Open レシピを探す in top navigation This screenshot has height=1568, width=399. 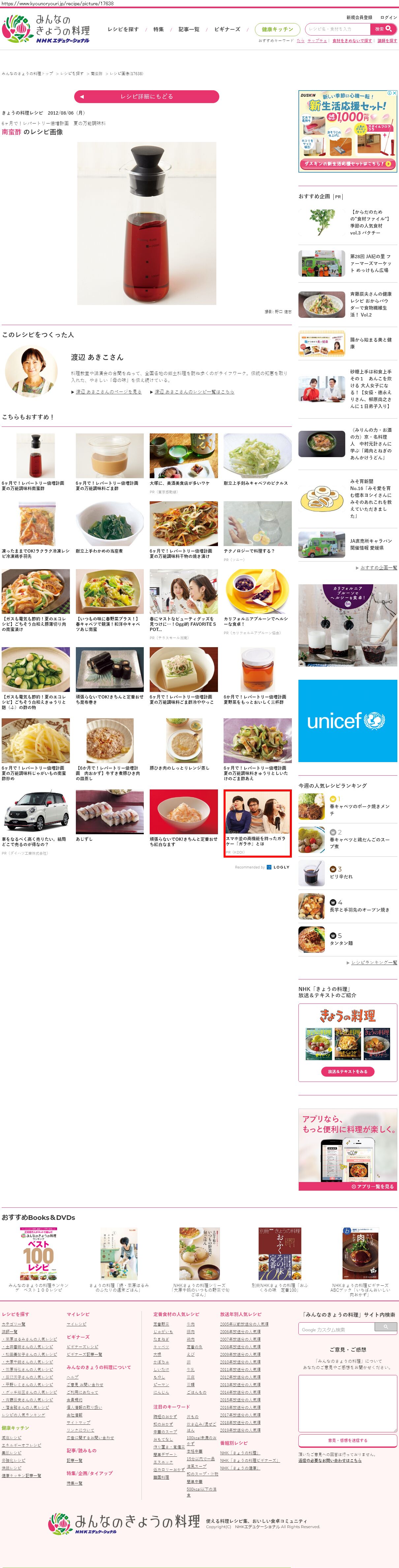click(x=123, y=29)
